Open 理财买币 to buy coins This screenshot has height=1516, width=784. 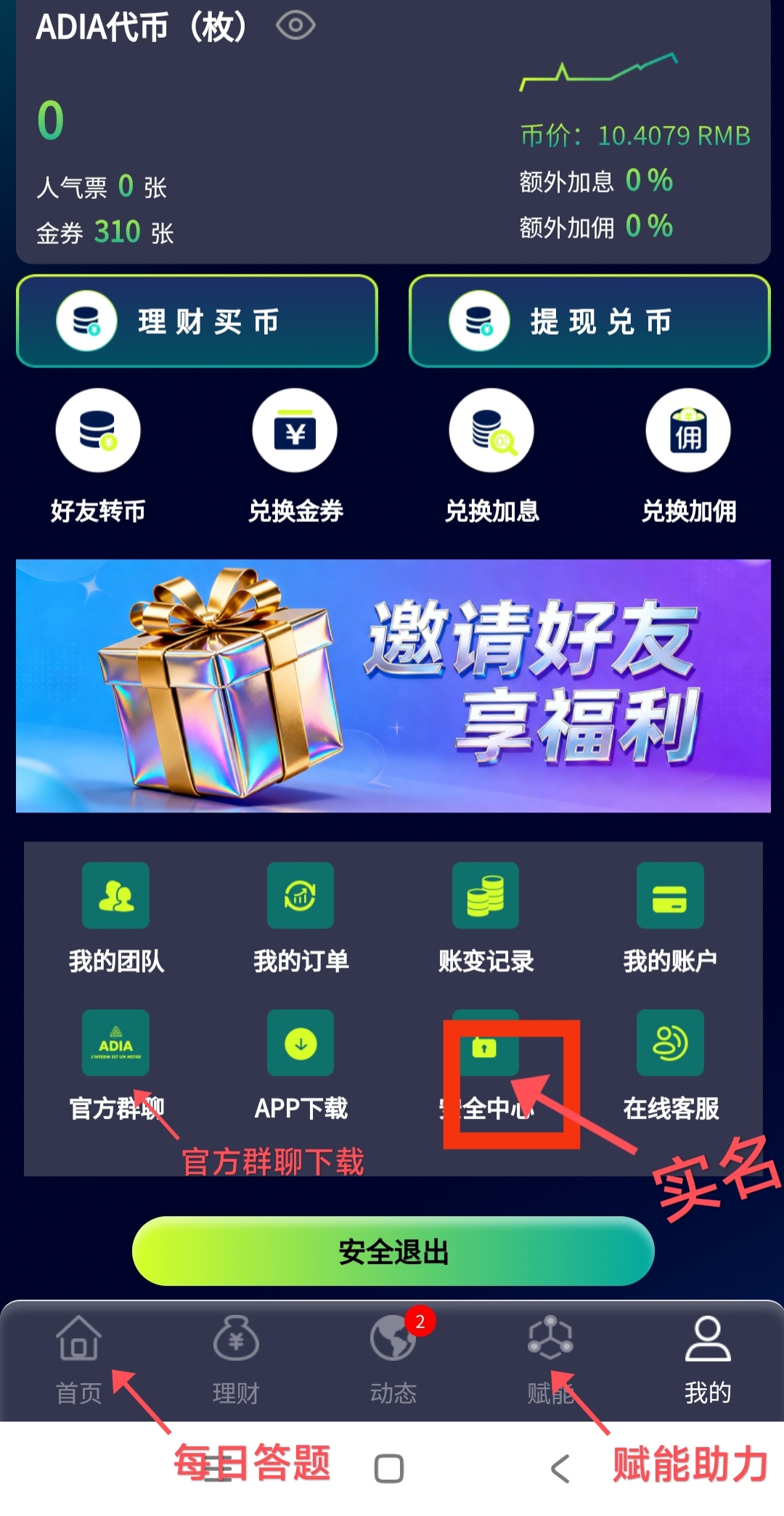[197, 321]
